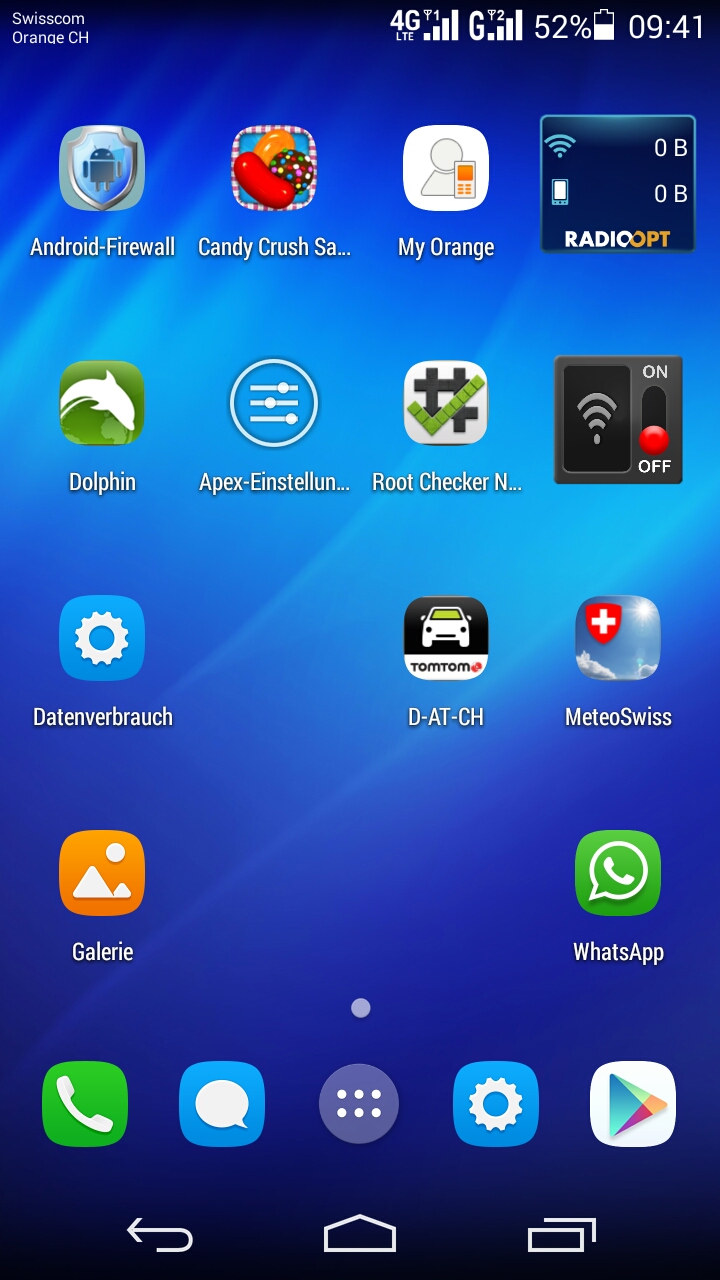720x1280 pixels.
Task: Open the messaging app in the dock
Action: pyautogui.click(x=222, y=1104)
